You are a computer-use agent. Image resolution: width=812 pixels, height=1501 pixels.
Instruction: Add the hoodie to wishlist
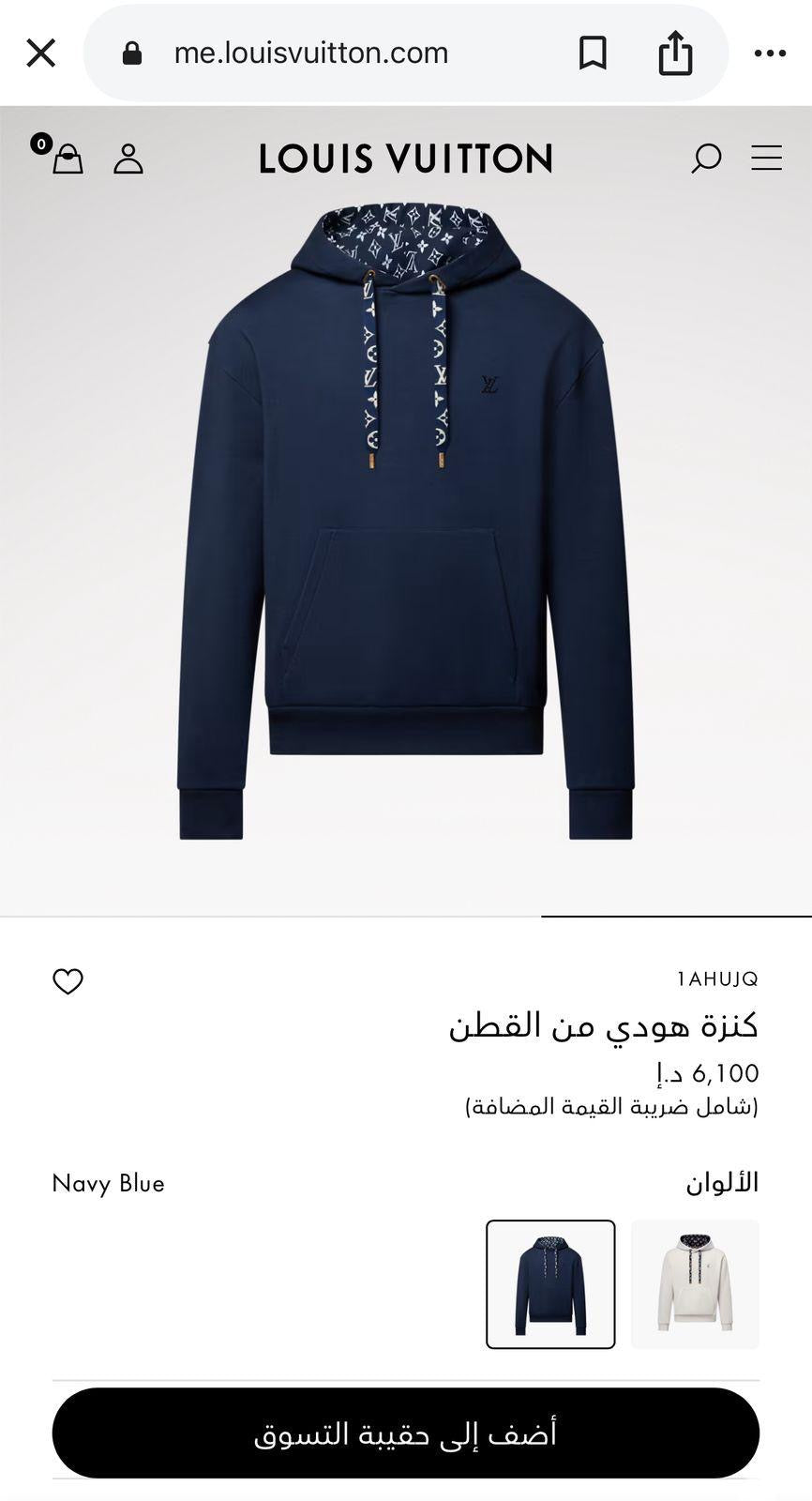[68, 981]
